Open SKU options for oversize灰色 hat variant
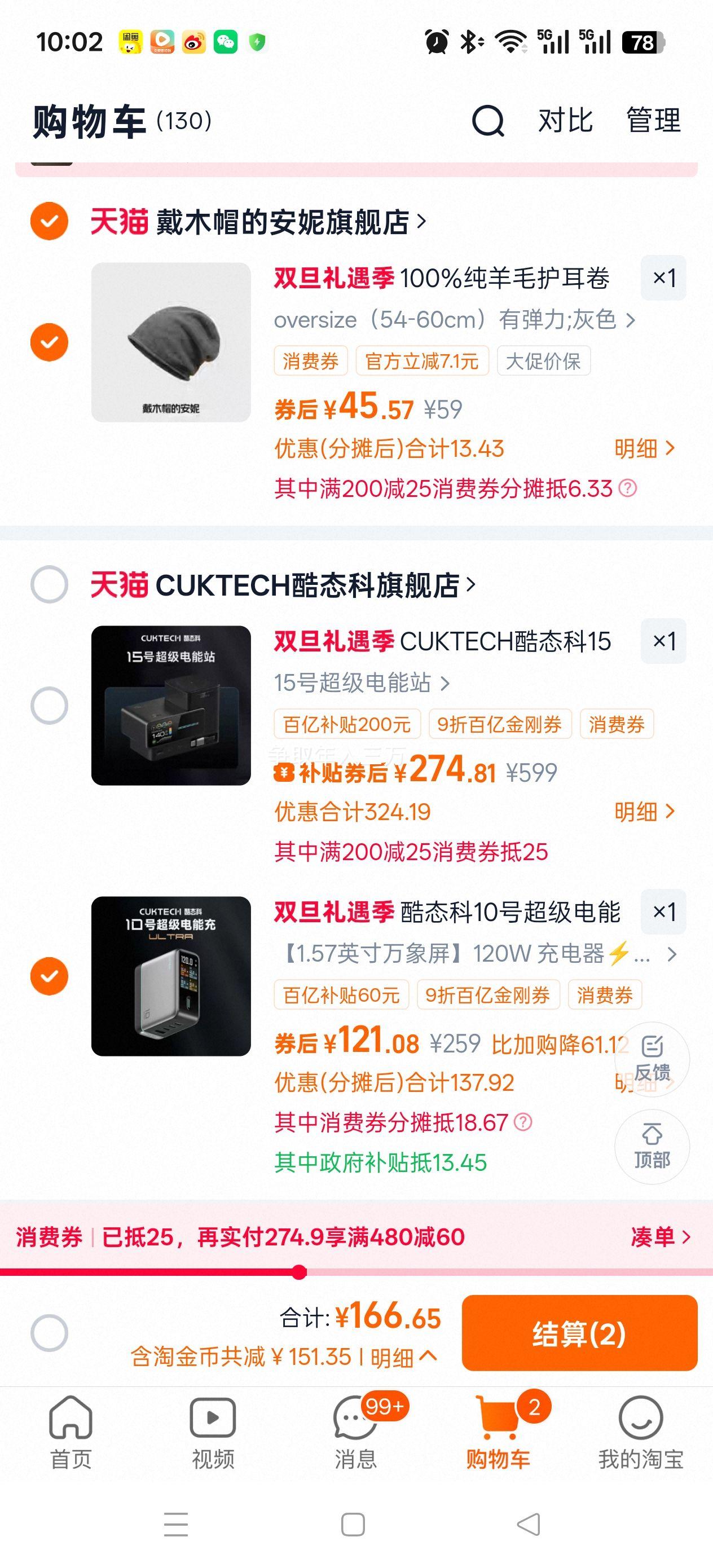713x1568 pixels. 454,320
